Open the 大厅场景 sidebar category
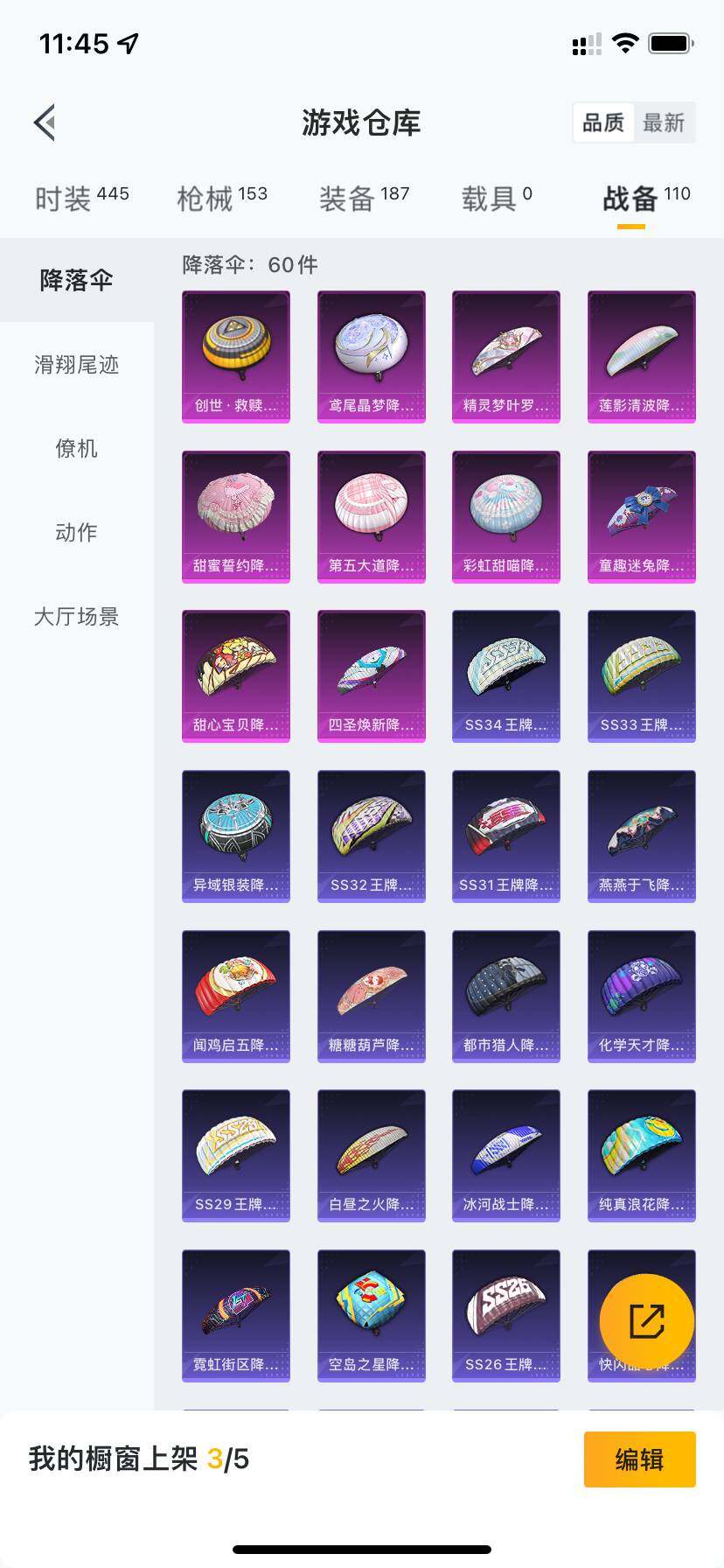Viewport: 724px width, 1568px height. pyautogui.click(x=76, y=617)
